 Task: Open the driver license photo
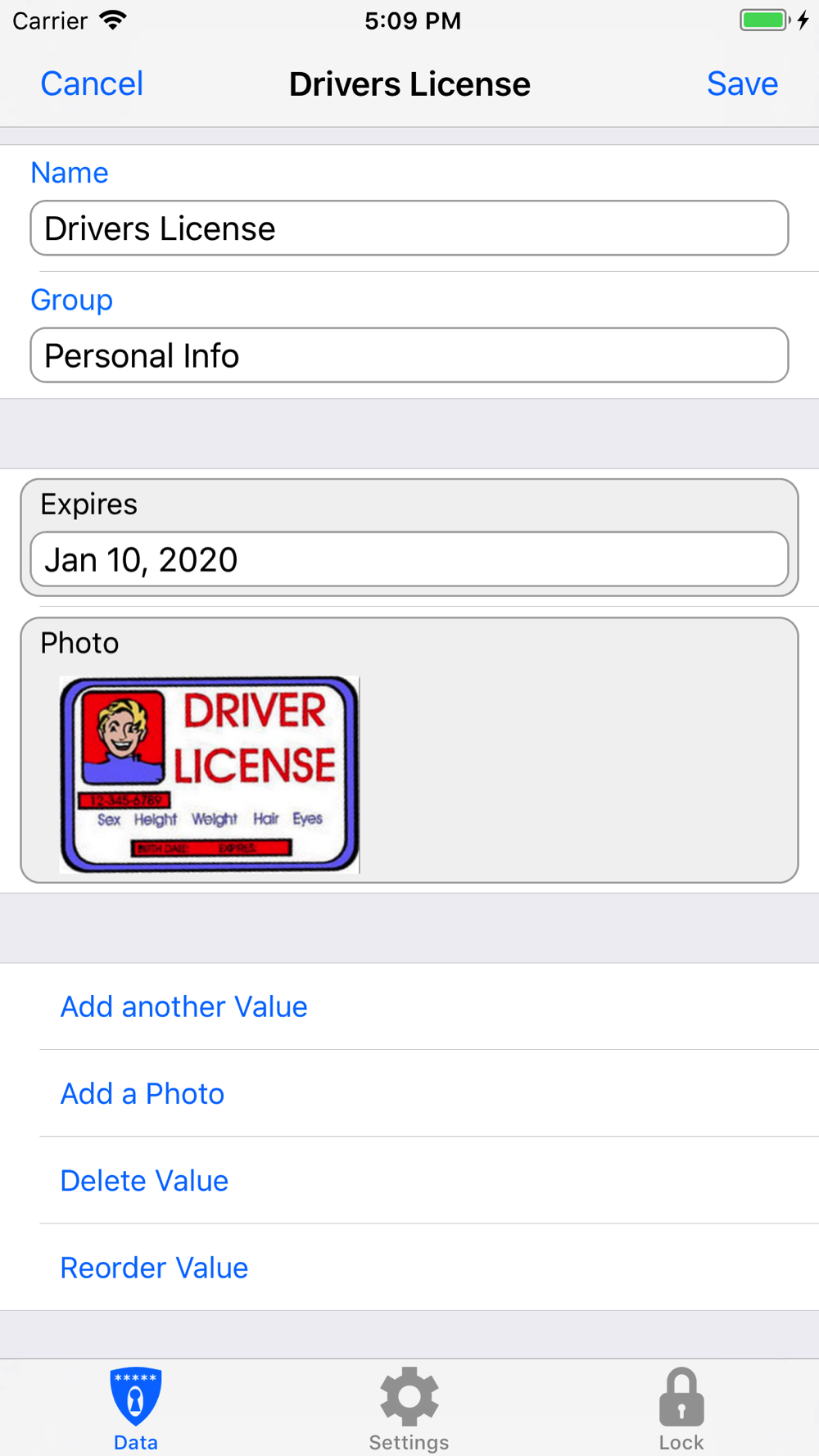click(x=209, y=775)
